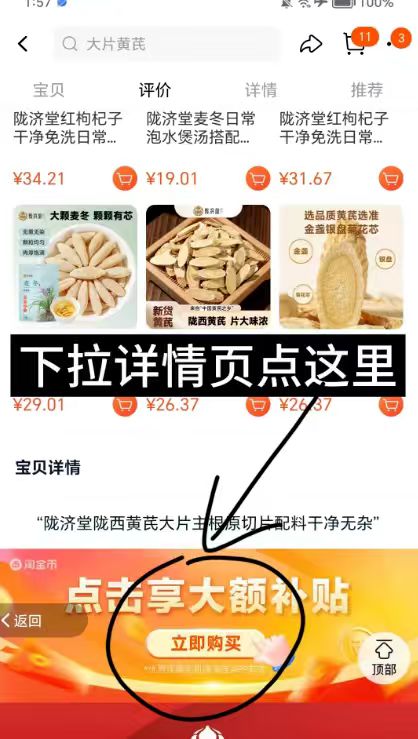Add the ¥19.01 麦冬 item to cart
Screen dimensions: 418x739
coord(258,179)
